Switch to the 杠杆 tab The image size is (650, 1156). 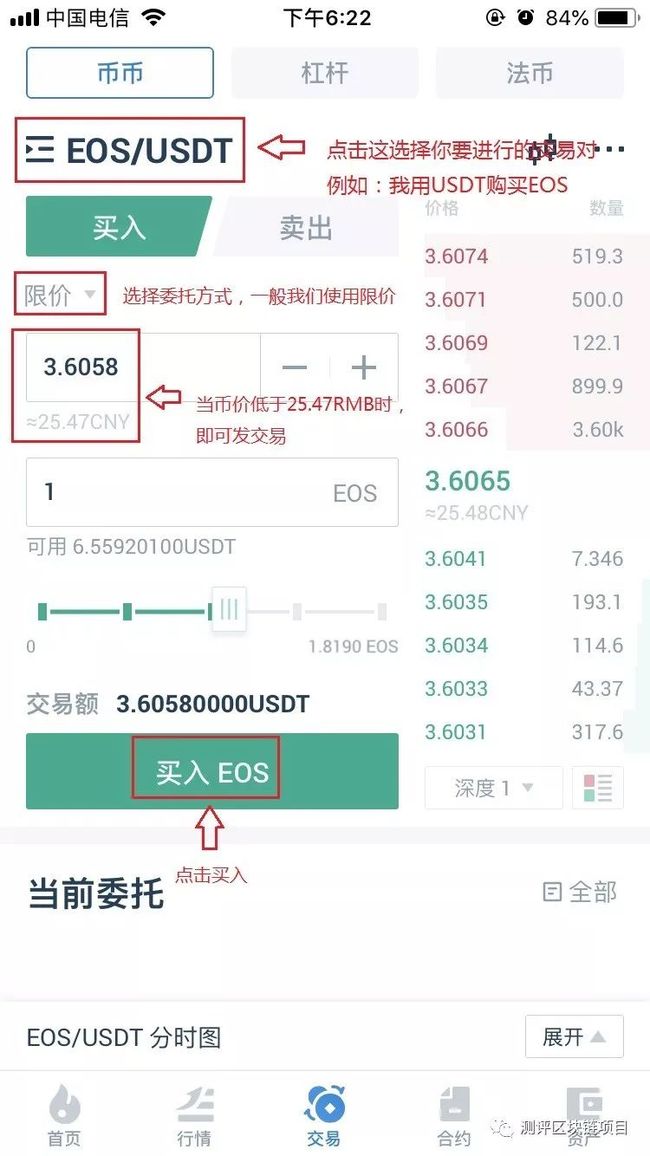[324, 73]
